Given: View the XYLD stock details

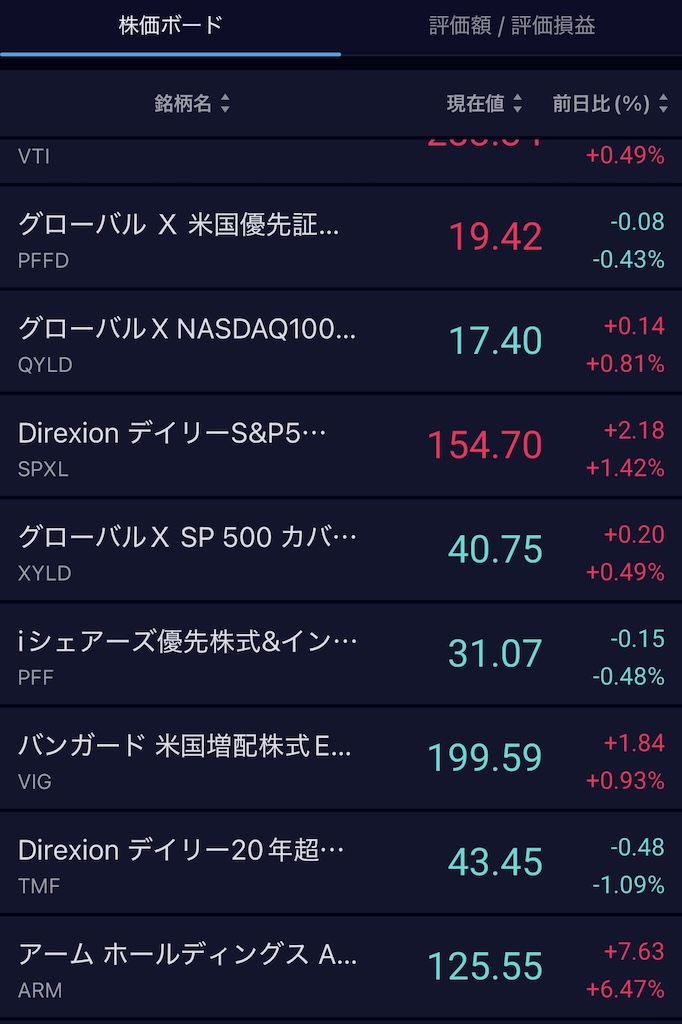Looking at the screenshot, I should (x=340, y=552).
